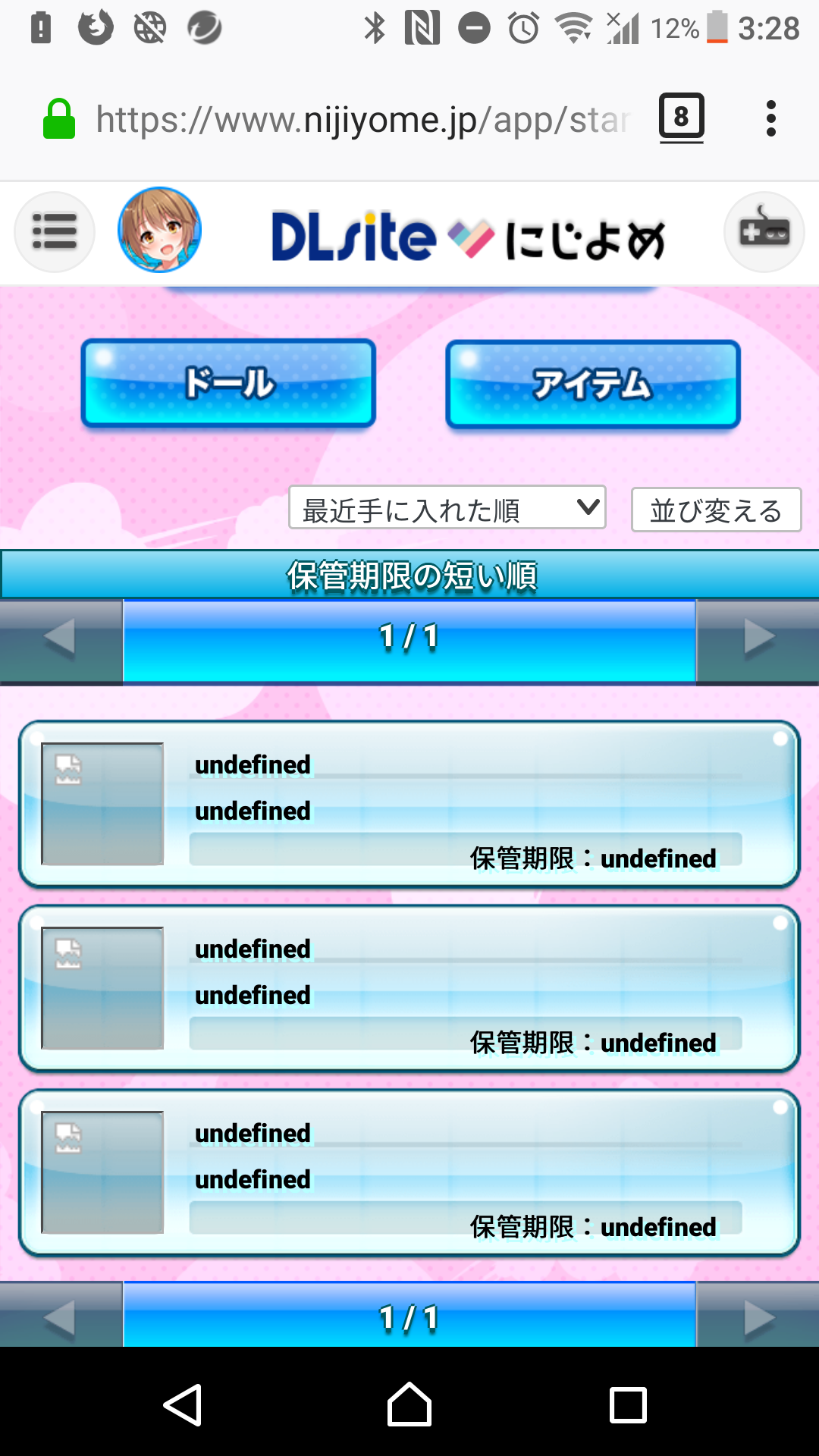Viewport: 819px width, 1456px height.
Task: Expand the 最近手に入れた順 sort dropdown
Action: tap(447, 508)
